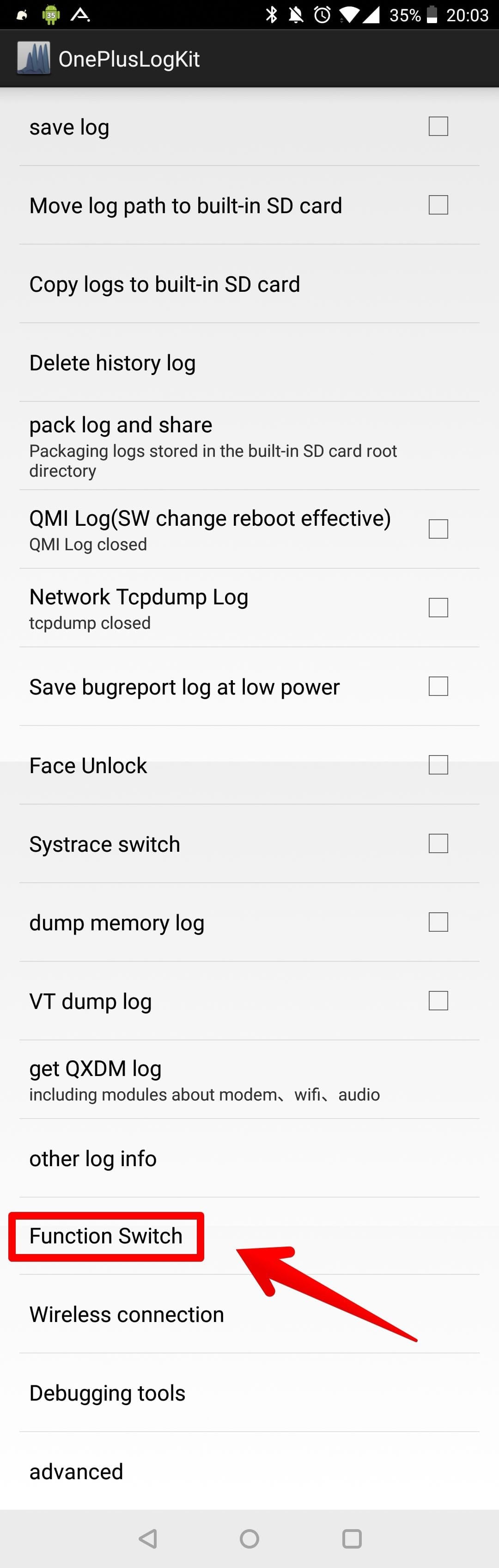This screenshot has width=499, height=1568.
Task: Open the advanced settings row
Action: [76, 1472]
